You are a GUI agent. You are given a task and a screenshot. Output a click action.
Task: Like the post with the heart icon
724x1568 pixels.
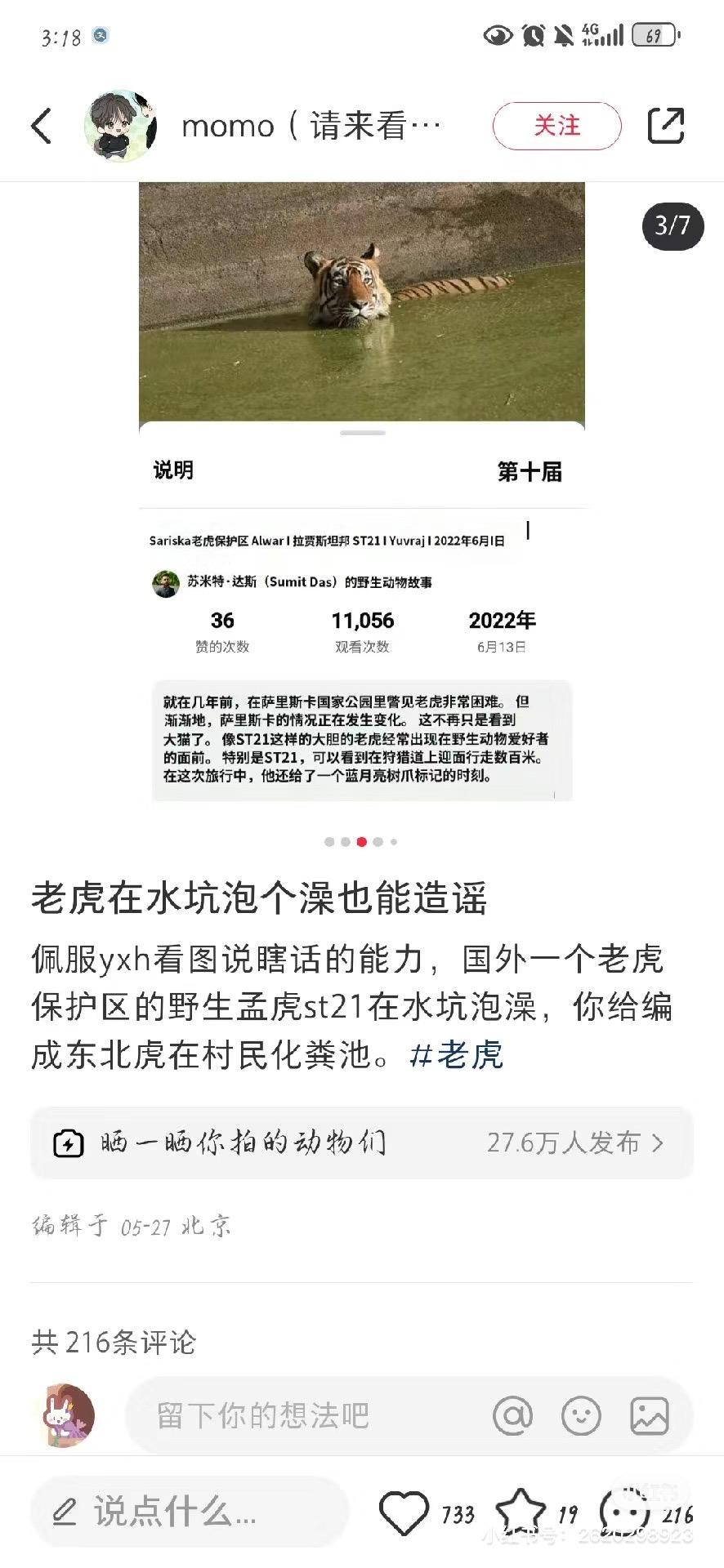point(404,1512)
